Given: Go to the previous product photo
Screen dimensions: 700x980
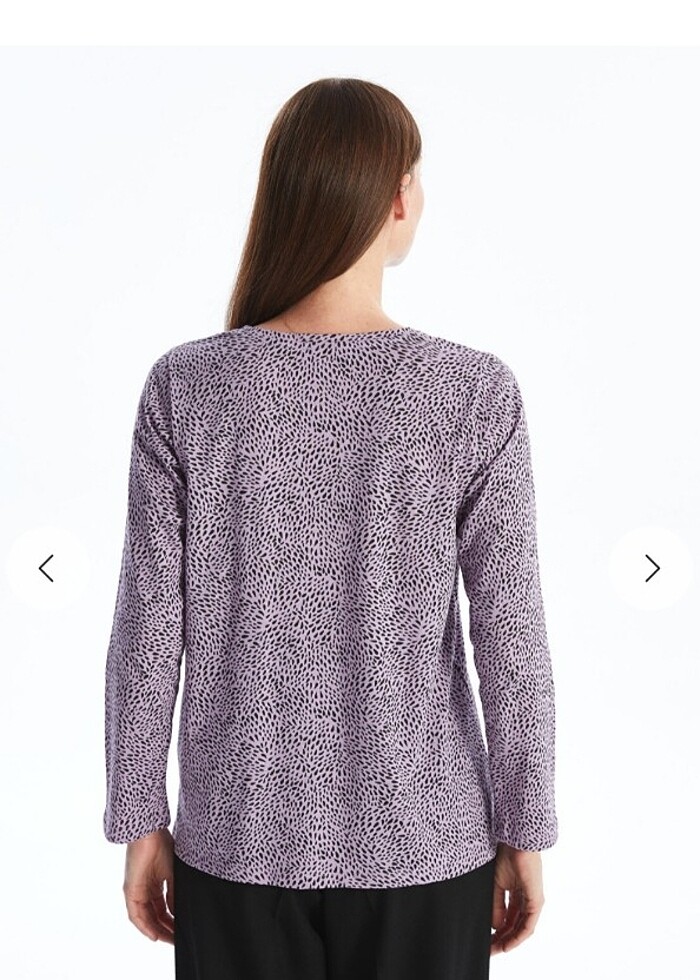Looking at the screenshot, I should click(46, 568).
